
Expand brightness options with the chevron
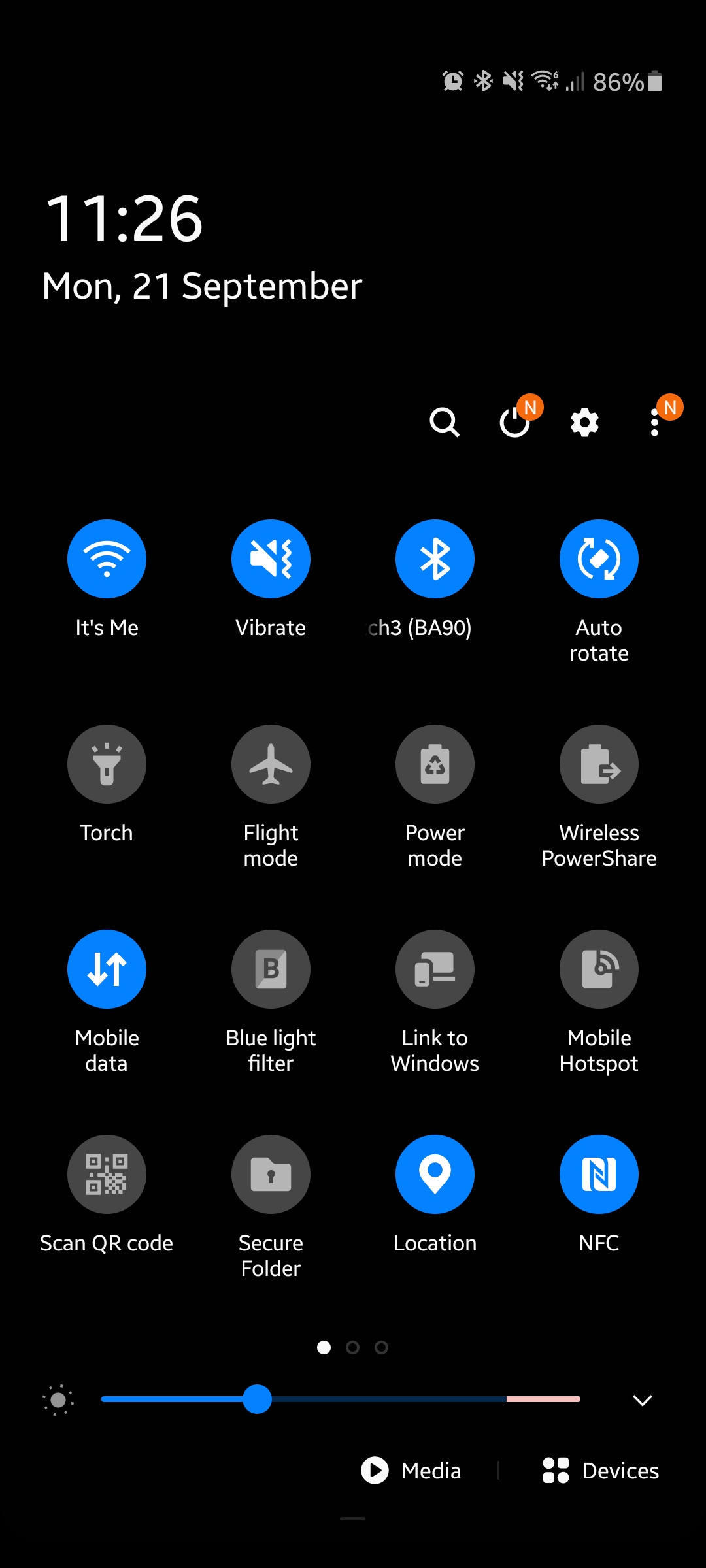click(x=643, y=1400)
